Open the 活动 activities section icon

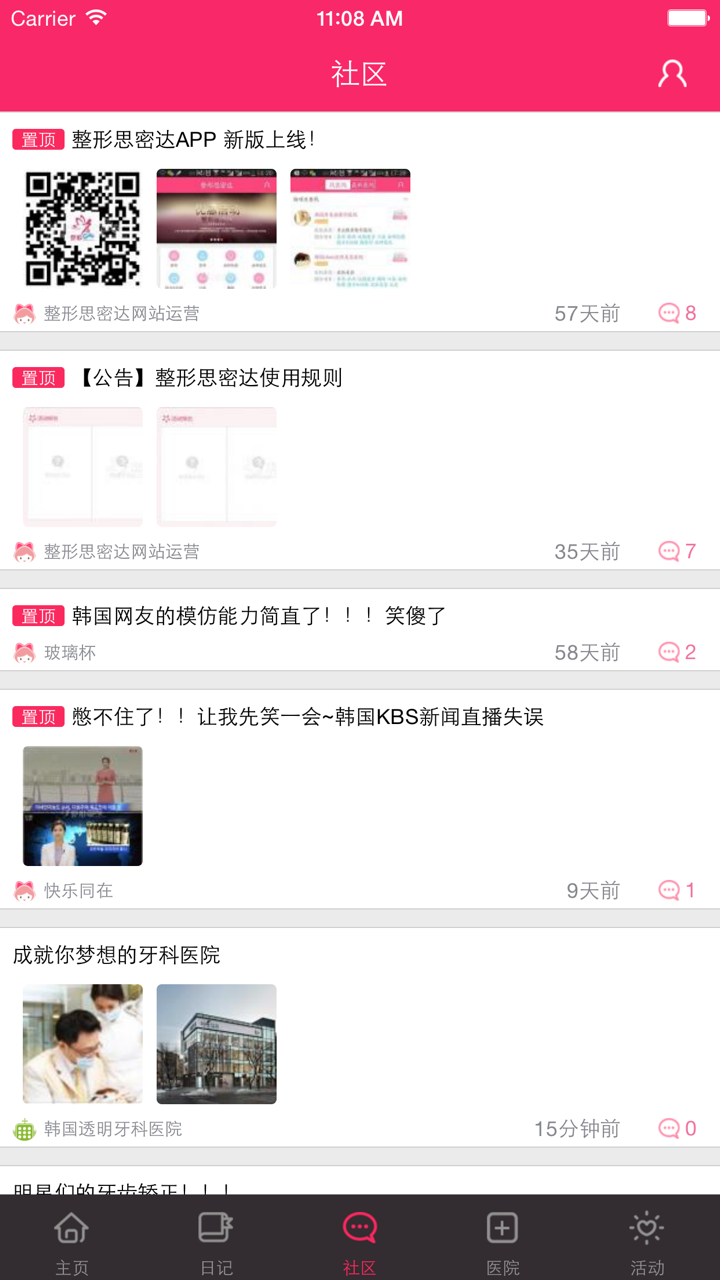coord(647,1227)
